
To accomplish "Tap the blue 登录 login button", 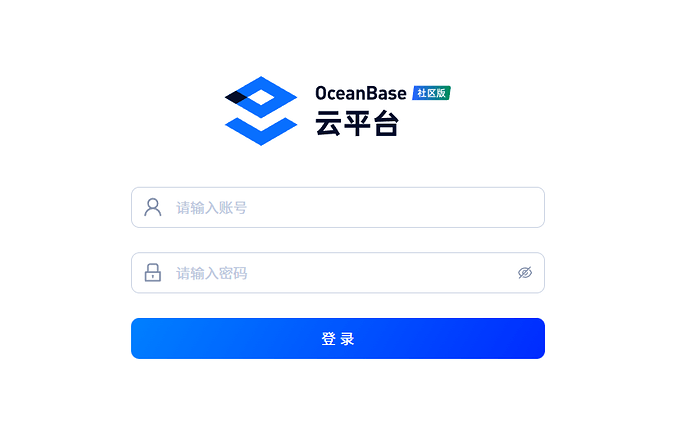I will pos(338,339).
